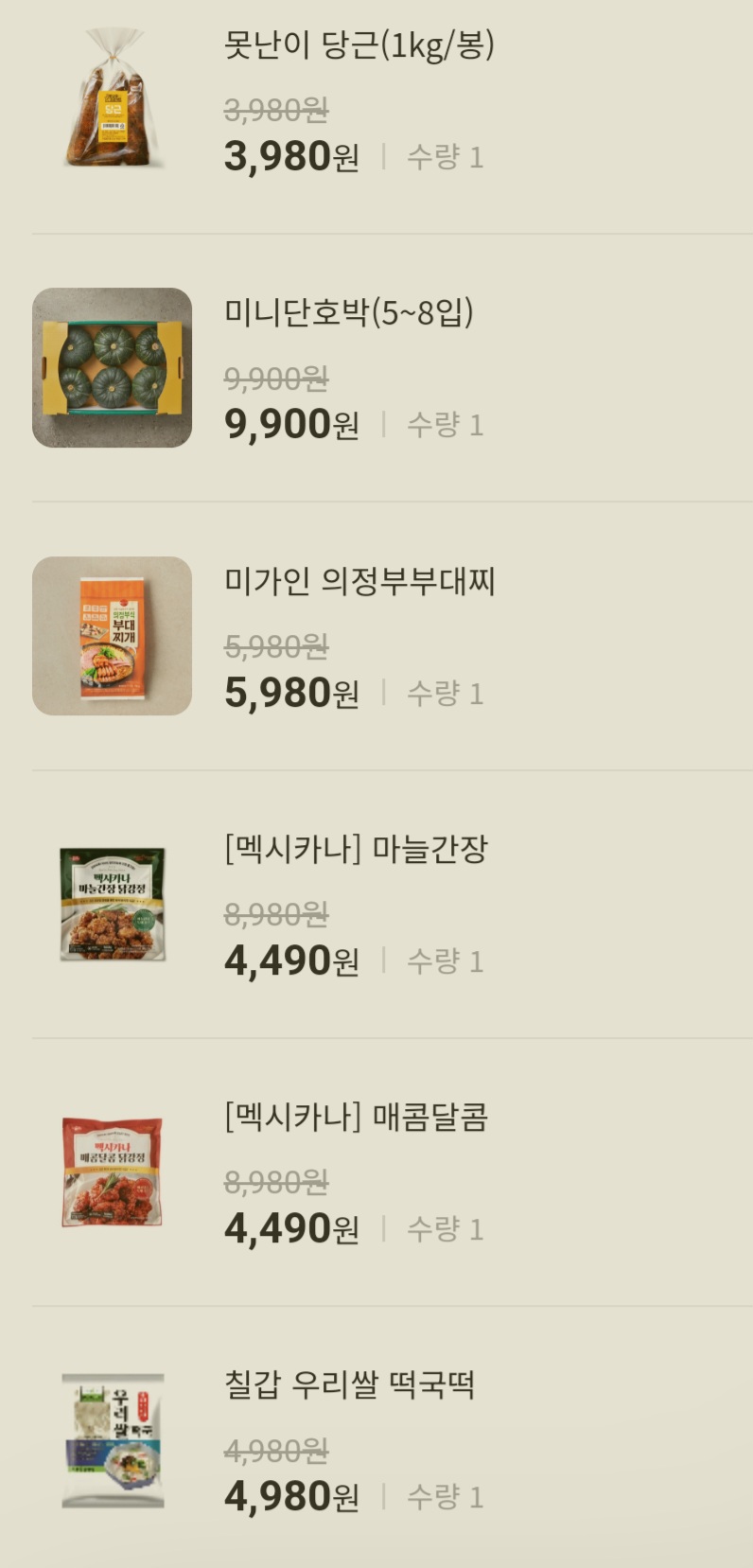Image resolution: width=753 pixels, height=1568 pixels.
Task: Open the 미니단호박(5~8입) product page
Action: click(350, 312)
